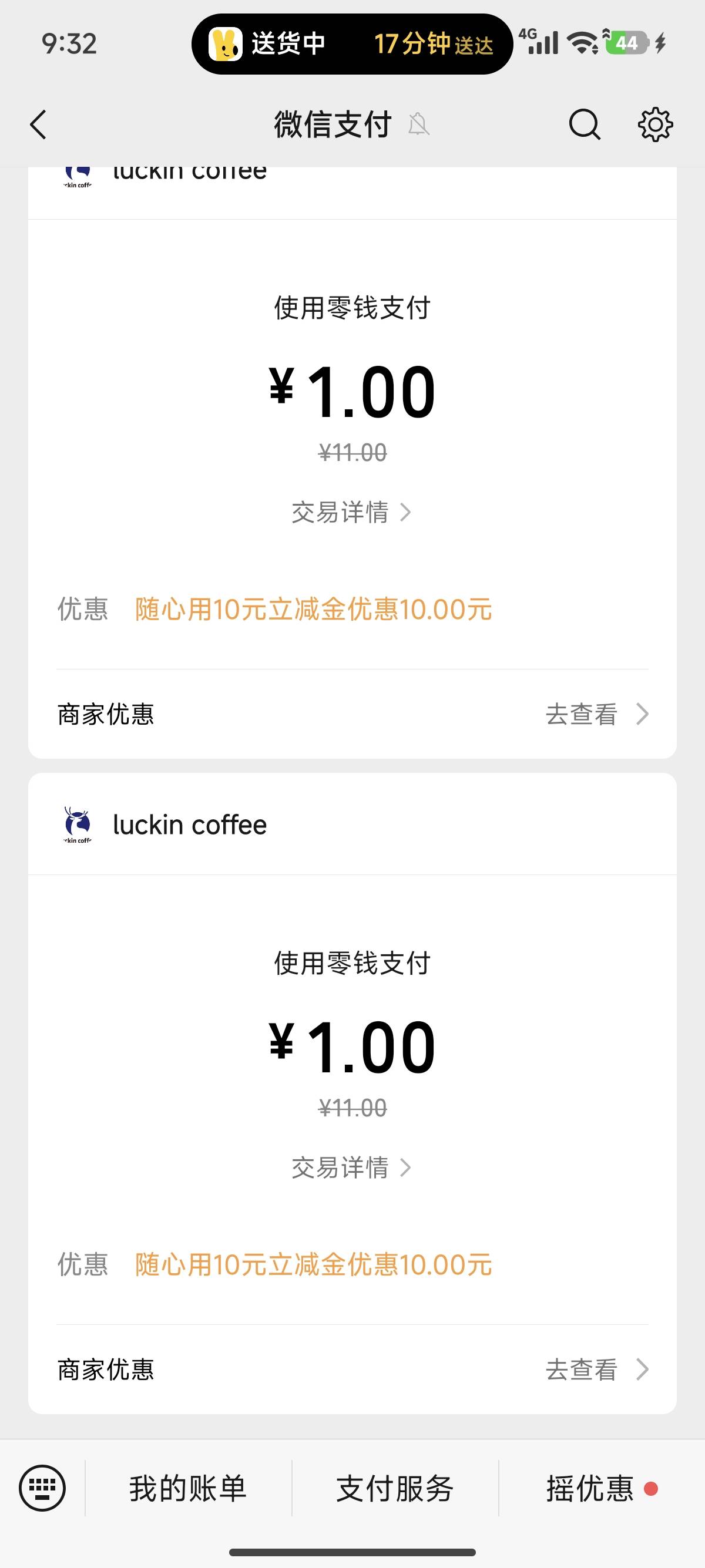Screen dimensions: 705x1568
Task: Open 我的账单
Action: (x=187, y=1489)
